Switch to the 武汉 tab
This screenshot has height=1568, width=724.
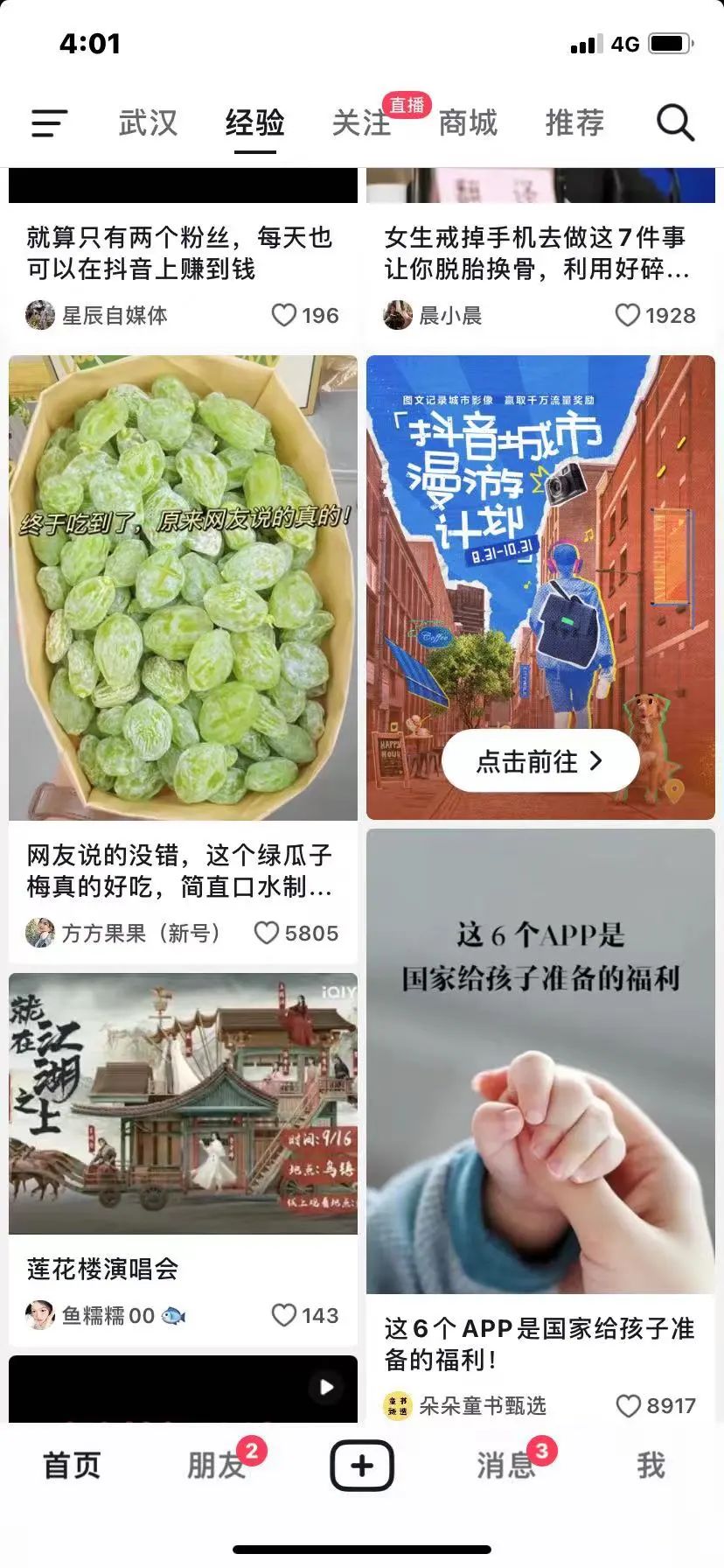pos(148,123)
